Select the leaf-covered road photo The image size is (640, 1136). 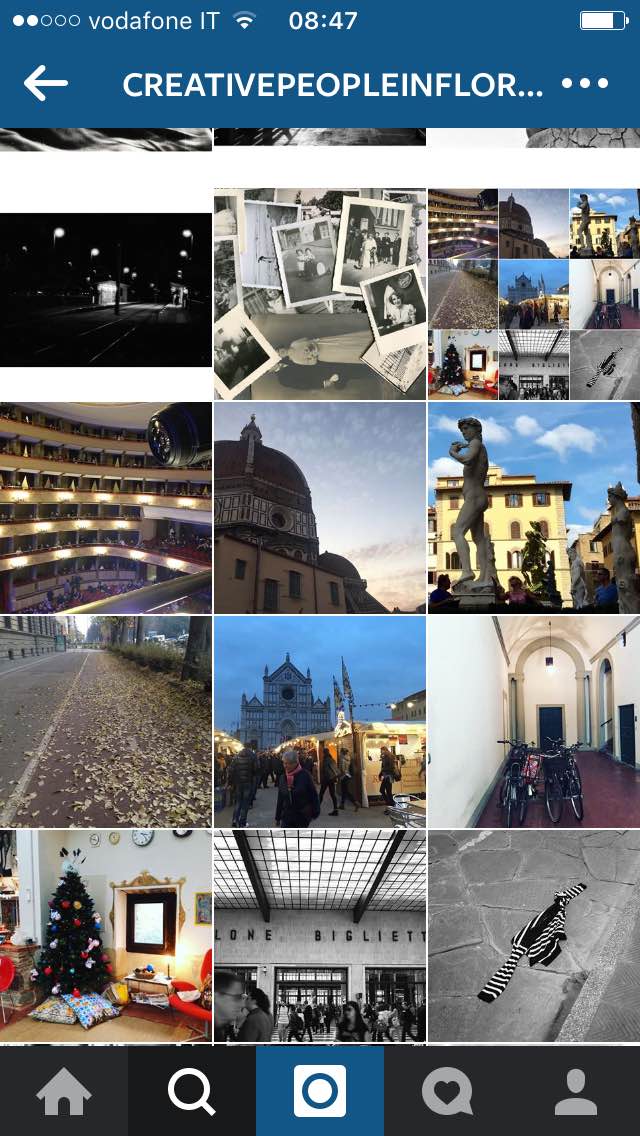[106, 722]
